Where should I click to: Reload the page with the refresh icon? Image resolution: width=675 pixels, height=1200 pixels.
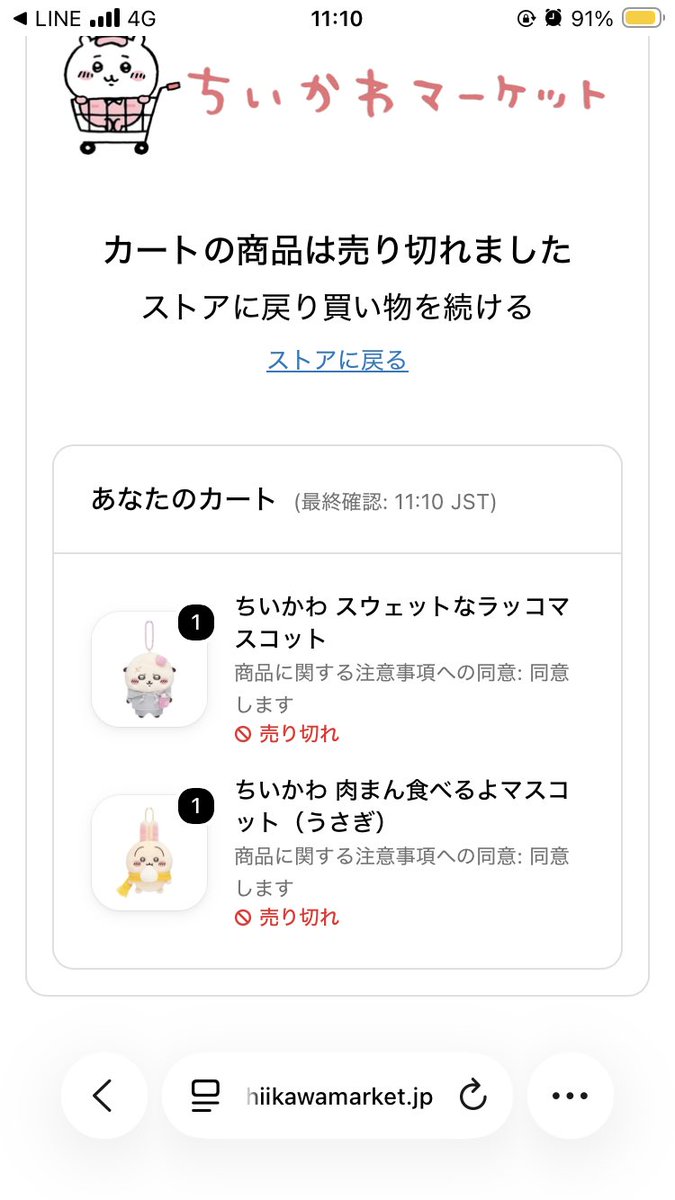pos(472,1096)
